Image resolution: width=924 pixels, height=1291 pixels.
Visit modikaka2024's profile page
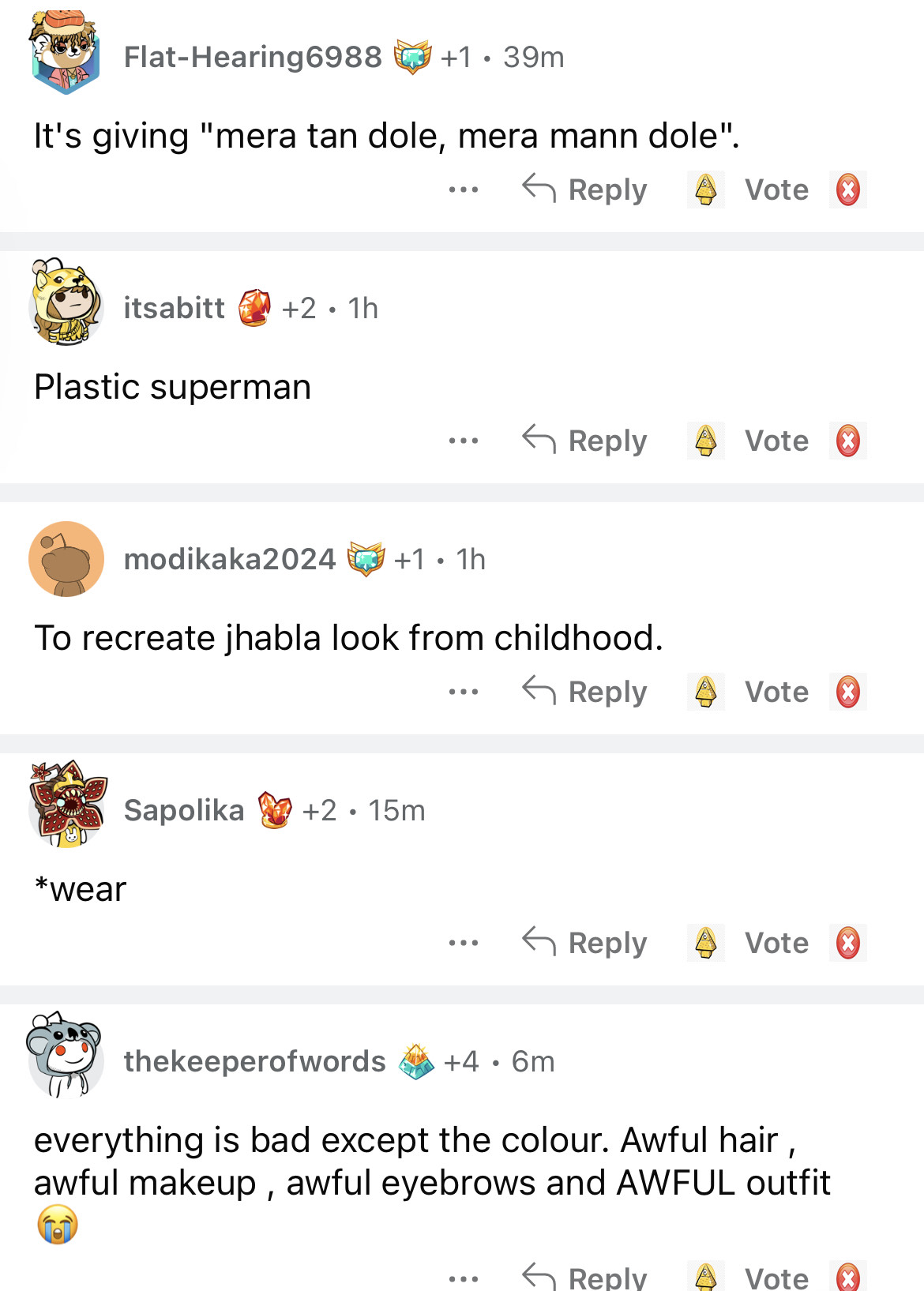click(x=229, y=559)
